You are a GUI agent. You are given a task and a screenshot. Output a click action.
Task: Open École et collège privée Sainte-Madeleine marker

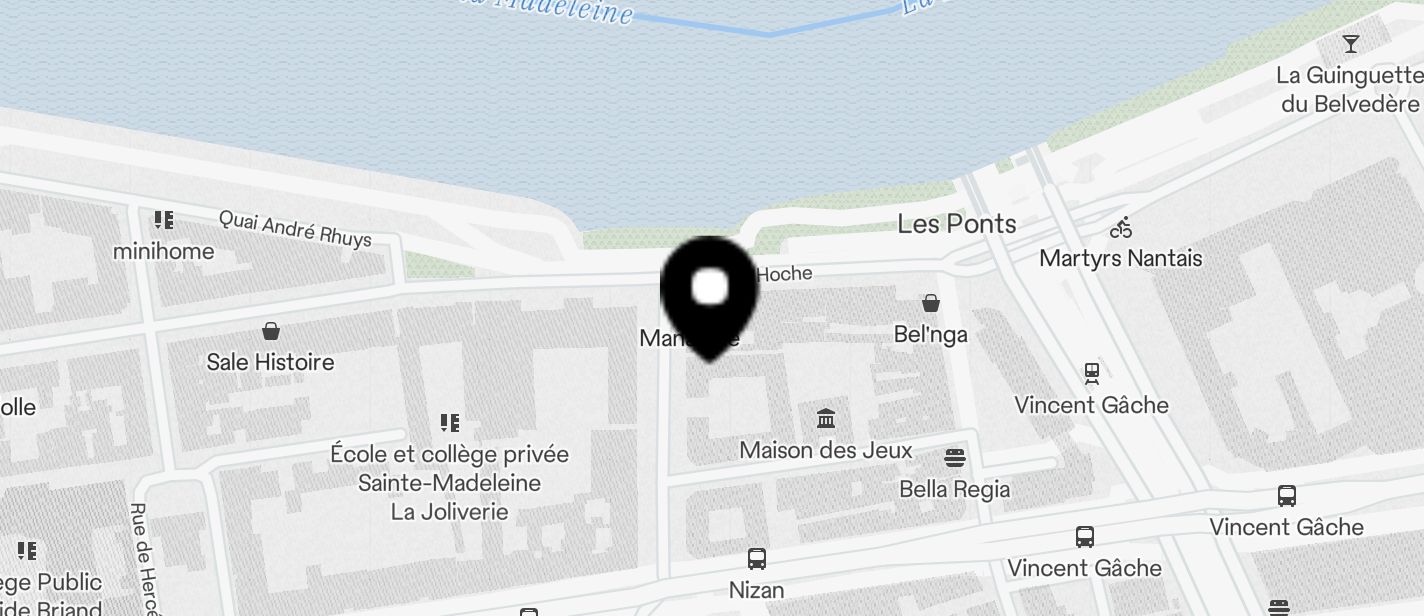pos(450,423)
